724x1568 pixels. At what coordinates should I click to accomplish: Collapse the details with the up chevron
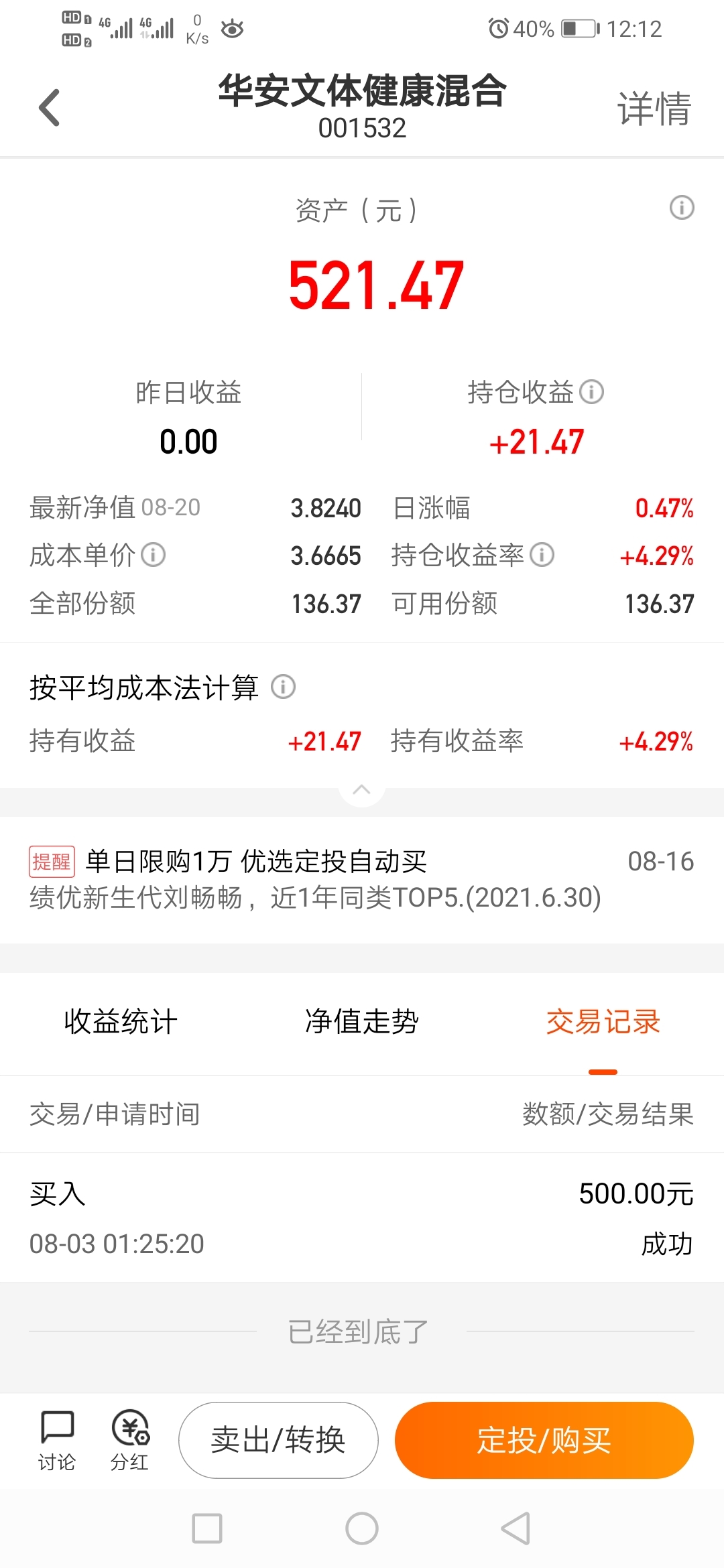coord(361,789)
